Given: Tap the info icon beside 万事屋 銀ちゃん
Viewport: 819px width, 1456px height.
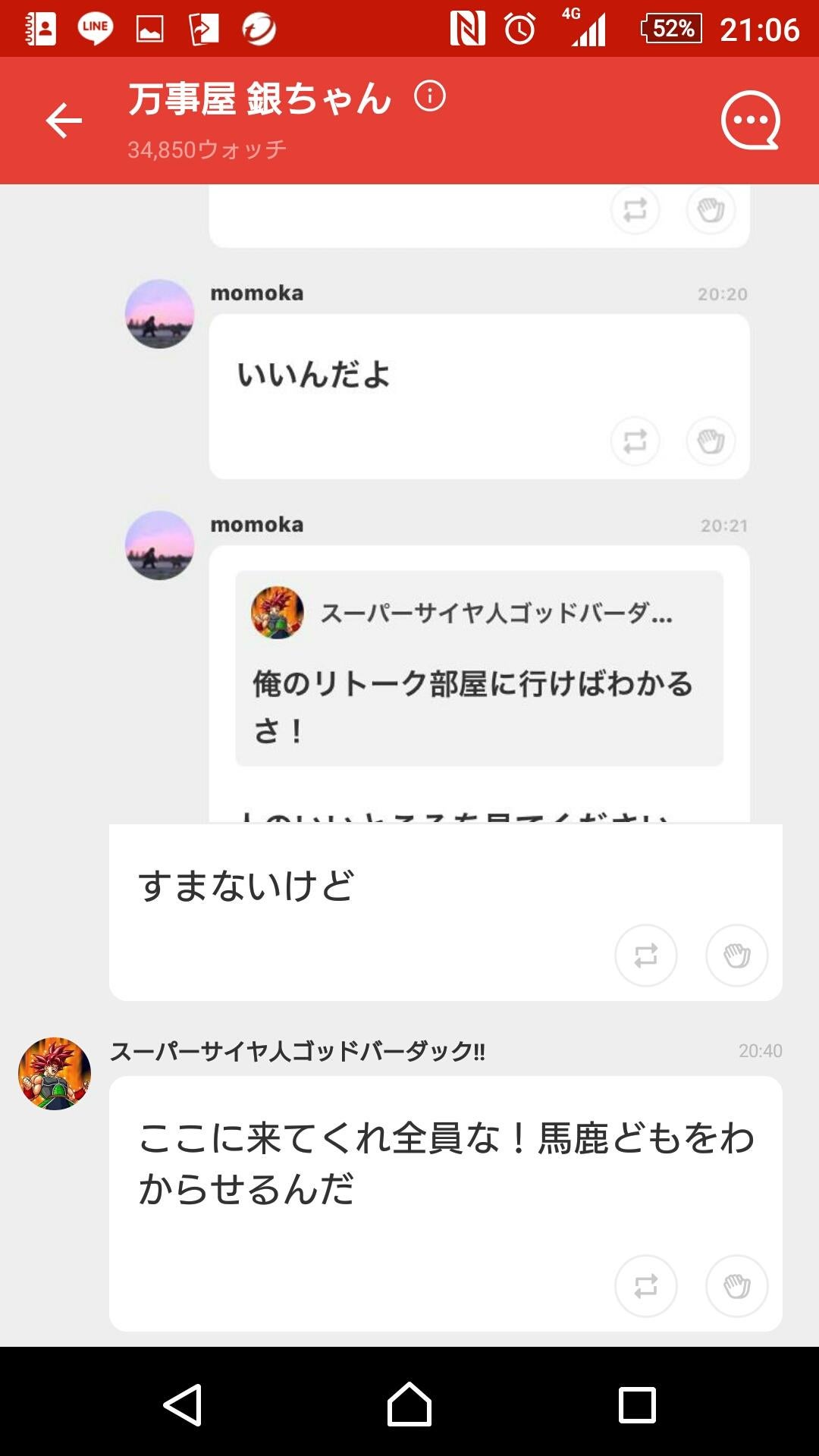Looking at the screenshot, I should coord(428,97).
